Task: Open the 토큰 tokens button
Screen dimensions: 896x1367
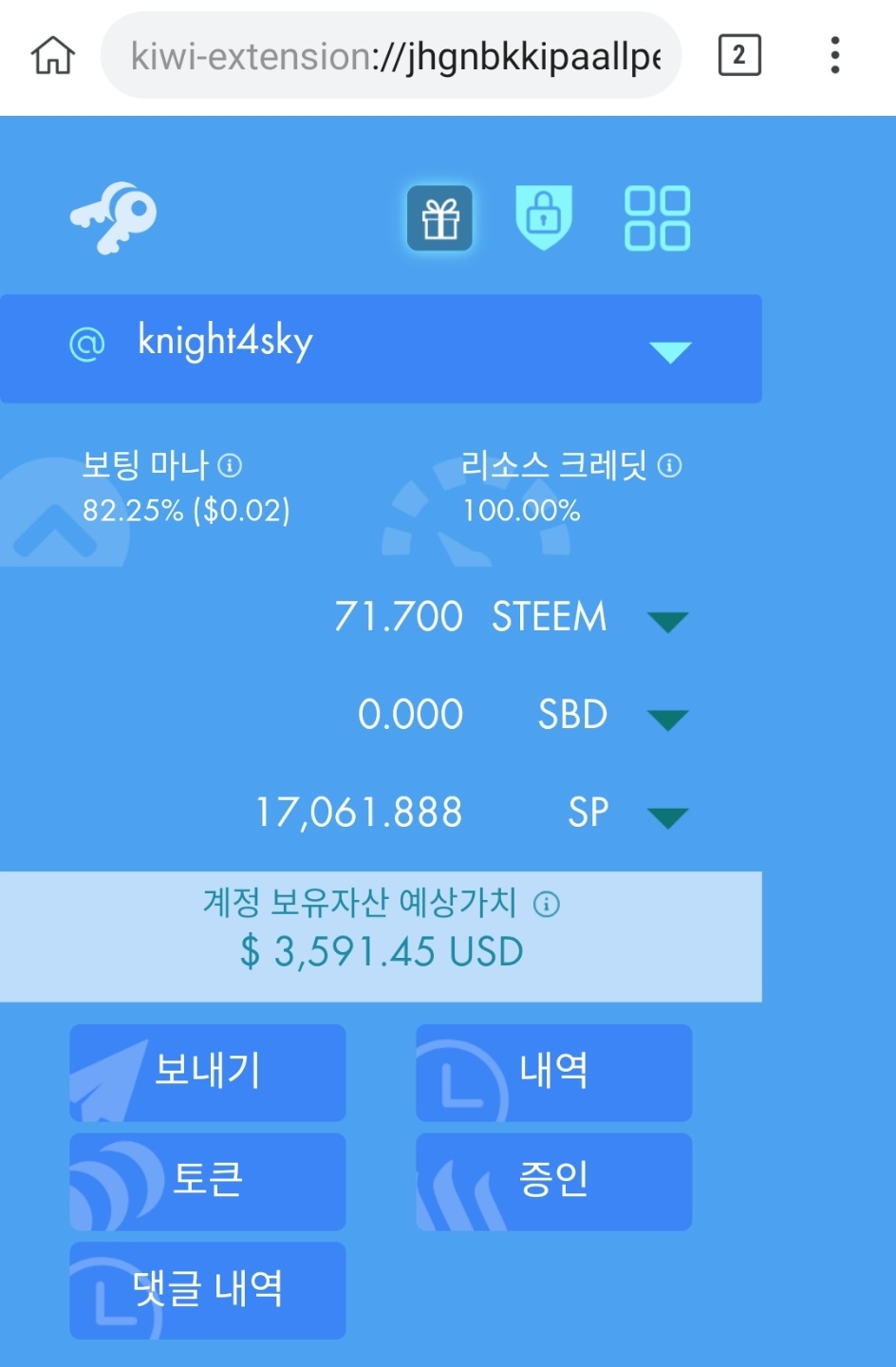Action: pyautogui.click(x=207, y=1181)
